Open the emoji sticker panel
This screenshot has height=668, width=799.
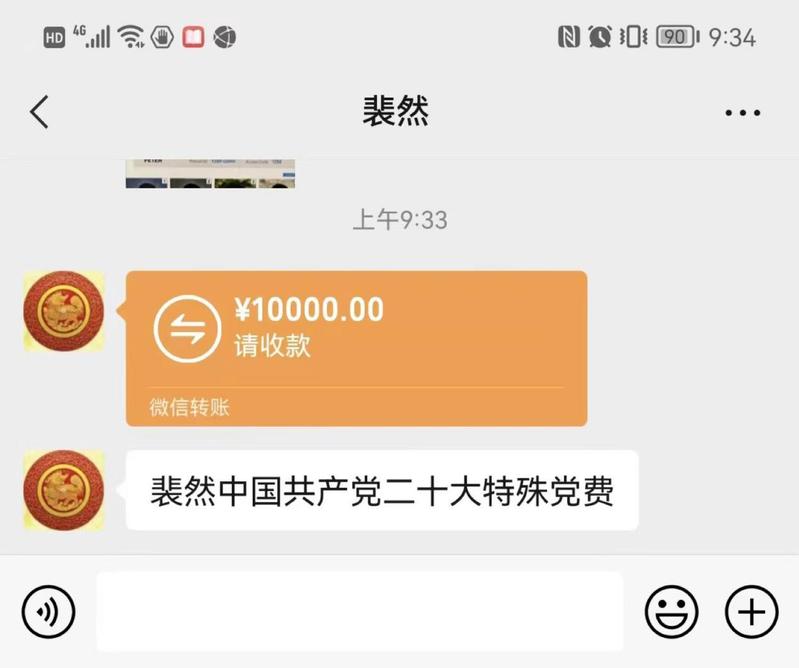pos(671,611)
